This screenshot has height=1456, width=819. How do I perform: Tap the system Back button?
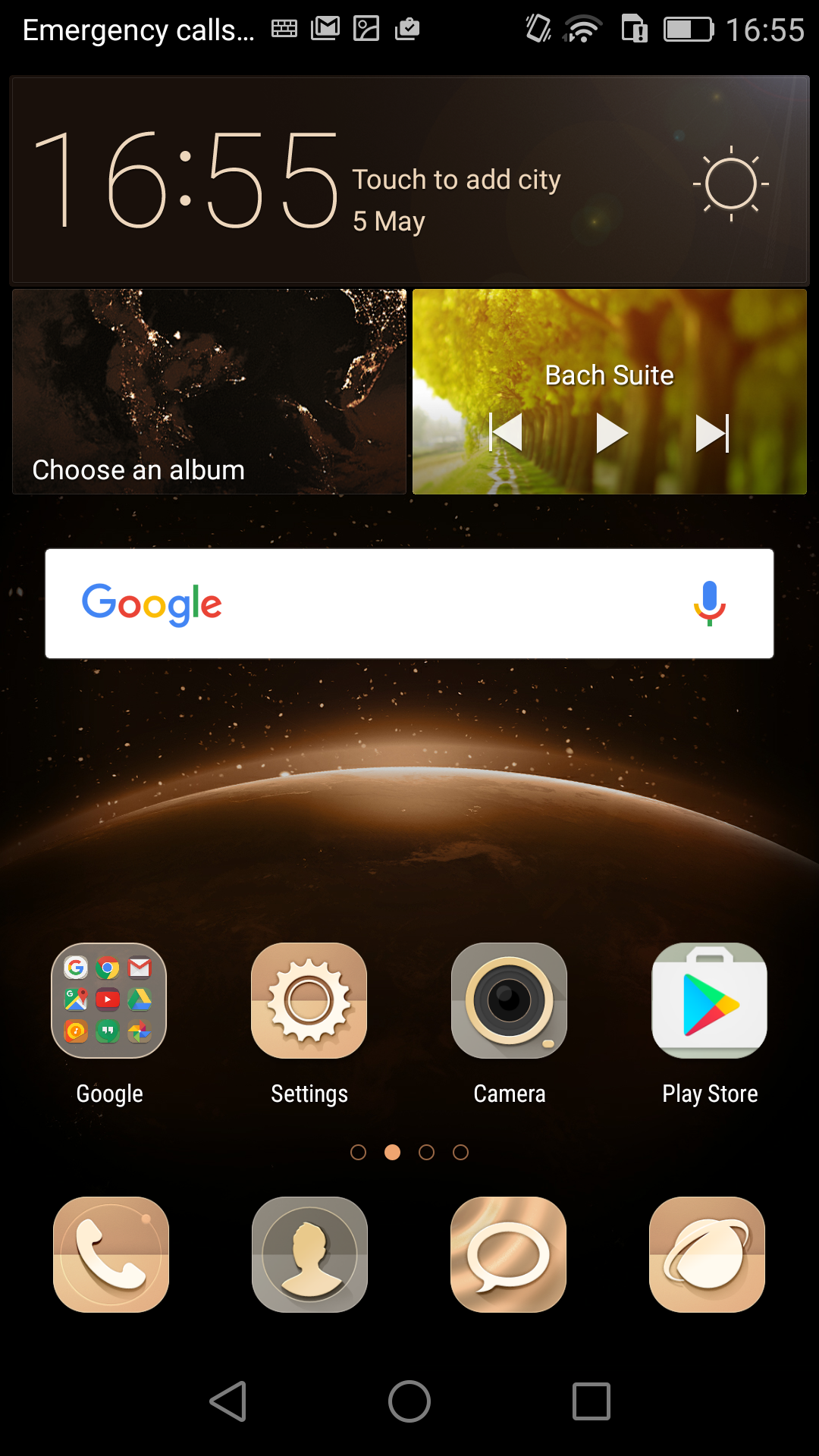[228, 1401]
